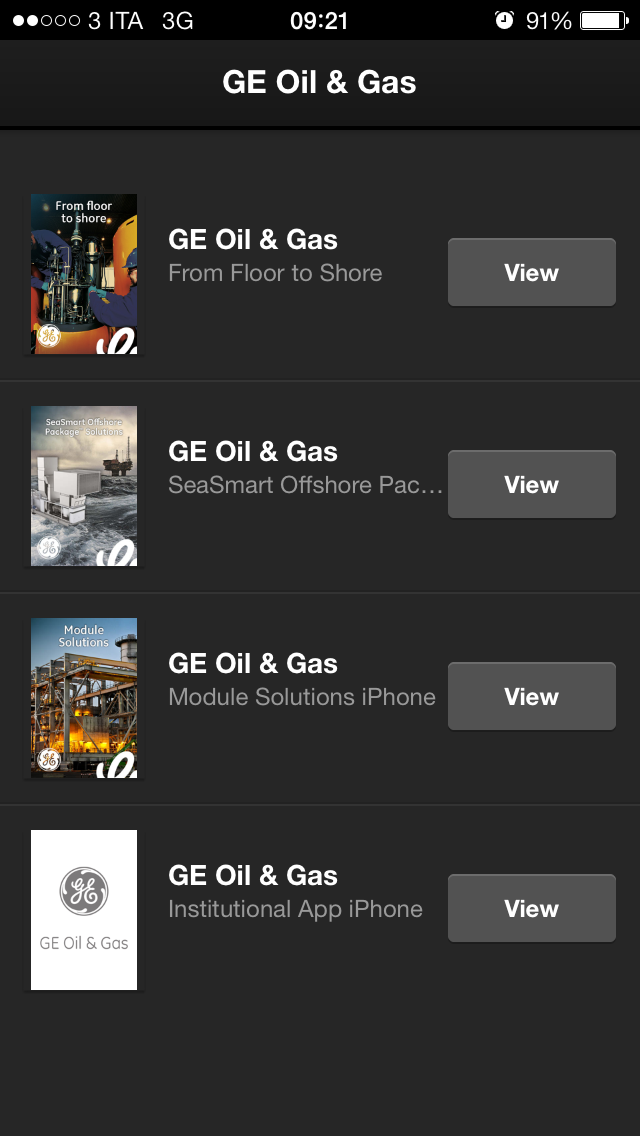Select View beside Institutional App iPhone
Image resolution: width=640 pixels, height=1136 pixels.
click(x=531, y=908)
